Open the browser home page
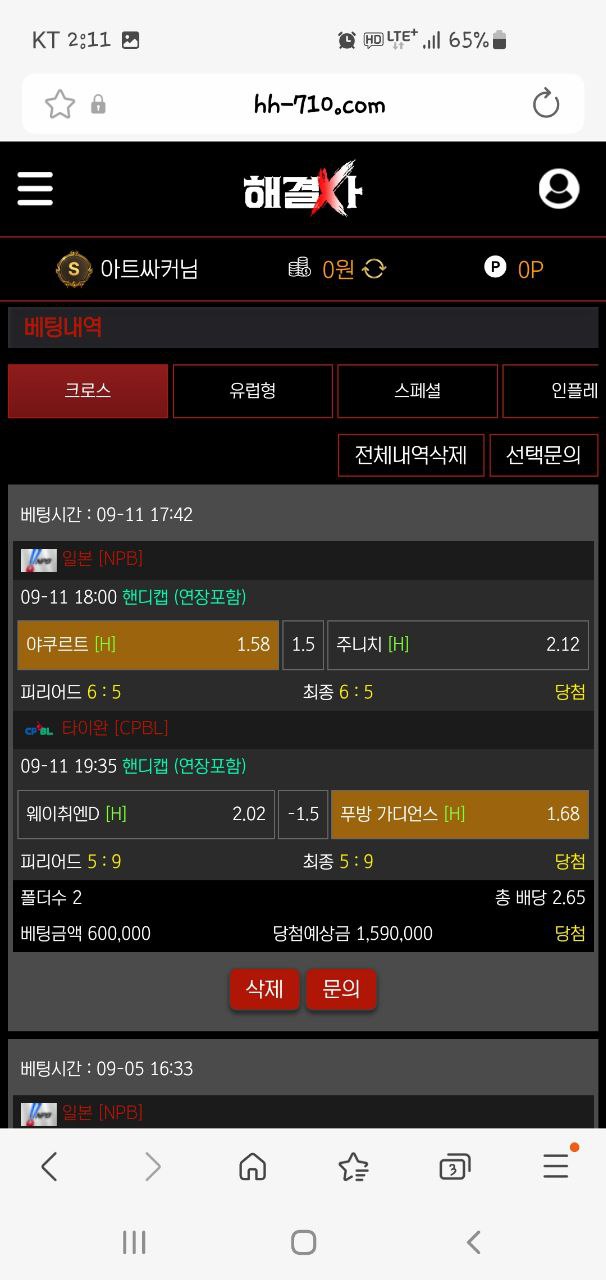The image size is (606, 1280). tap(252, 1166)
